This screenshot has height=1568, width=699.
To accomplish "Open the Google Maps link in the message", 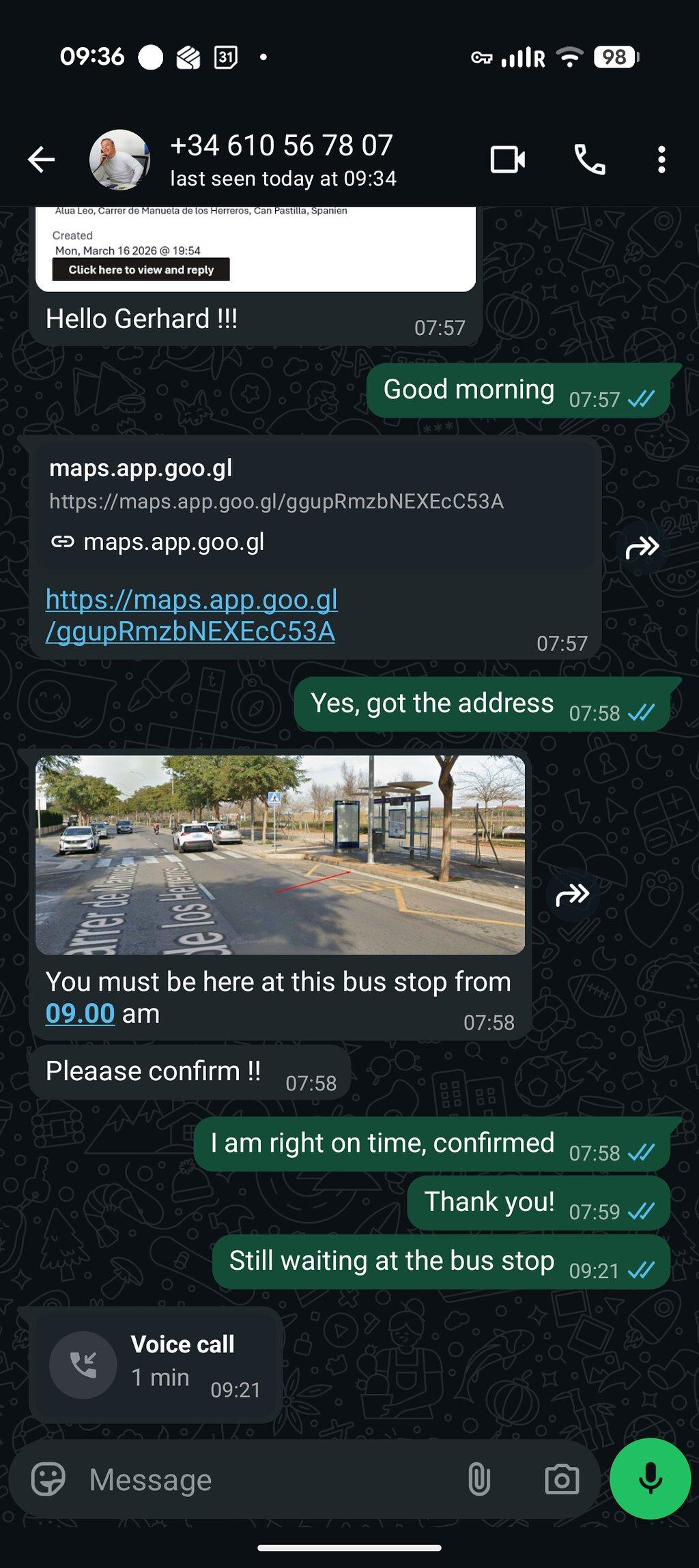I will [191, 615].
